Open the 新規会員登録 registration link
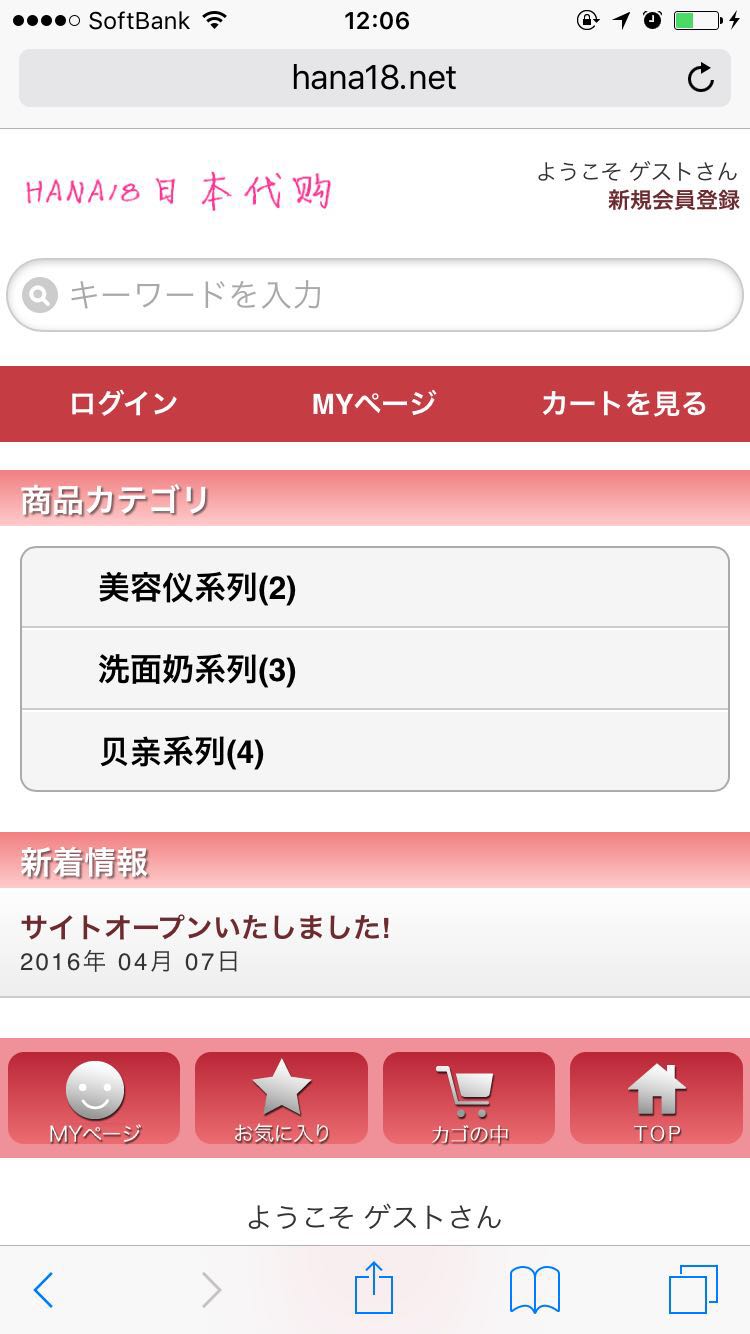 pyautogui.click(x=673, y=200)
